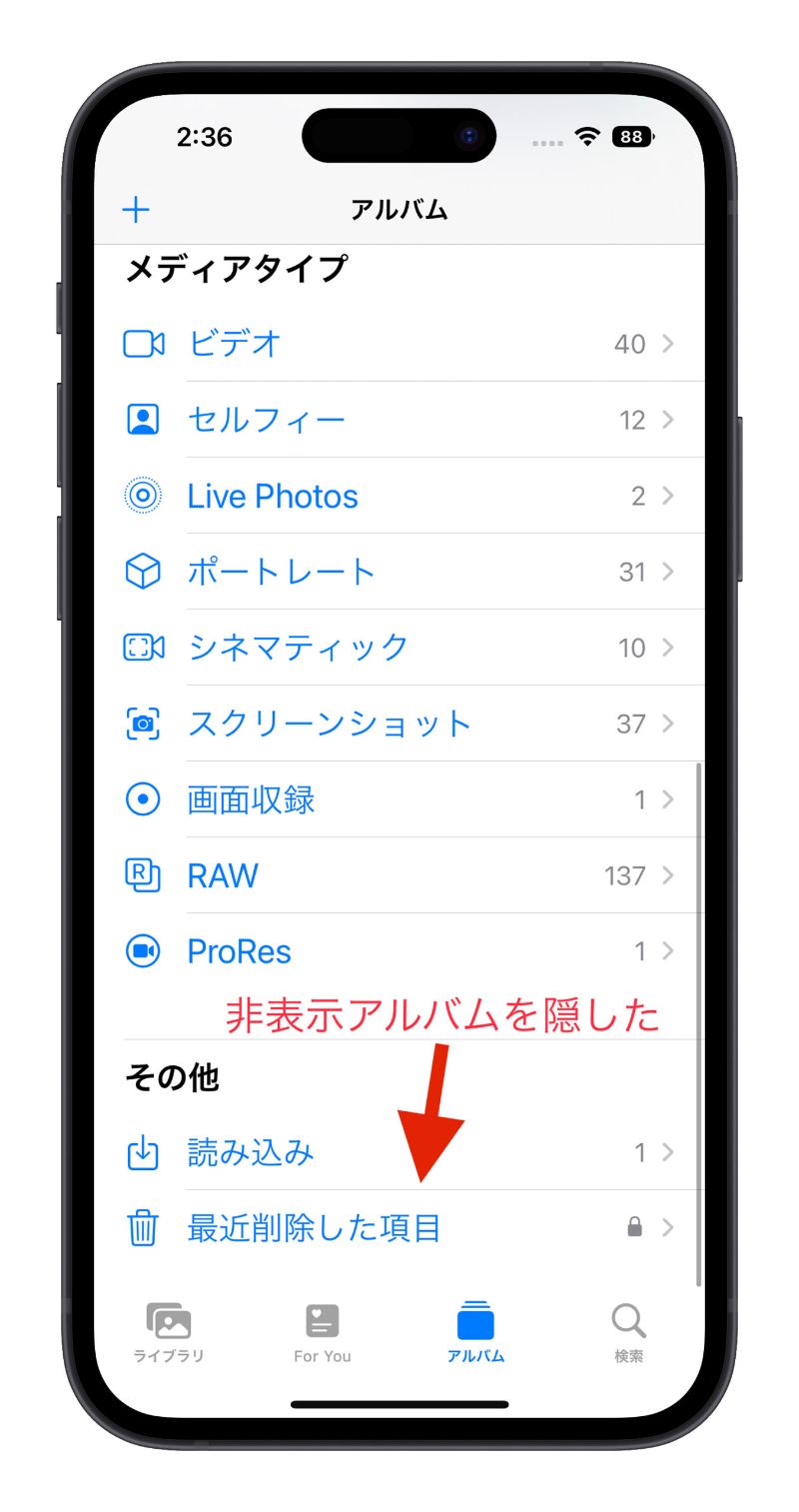Open 最近削除した項目 album
Image resolution: width=799 pixels, height=1512 pixels.
[399, 1228]
